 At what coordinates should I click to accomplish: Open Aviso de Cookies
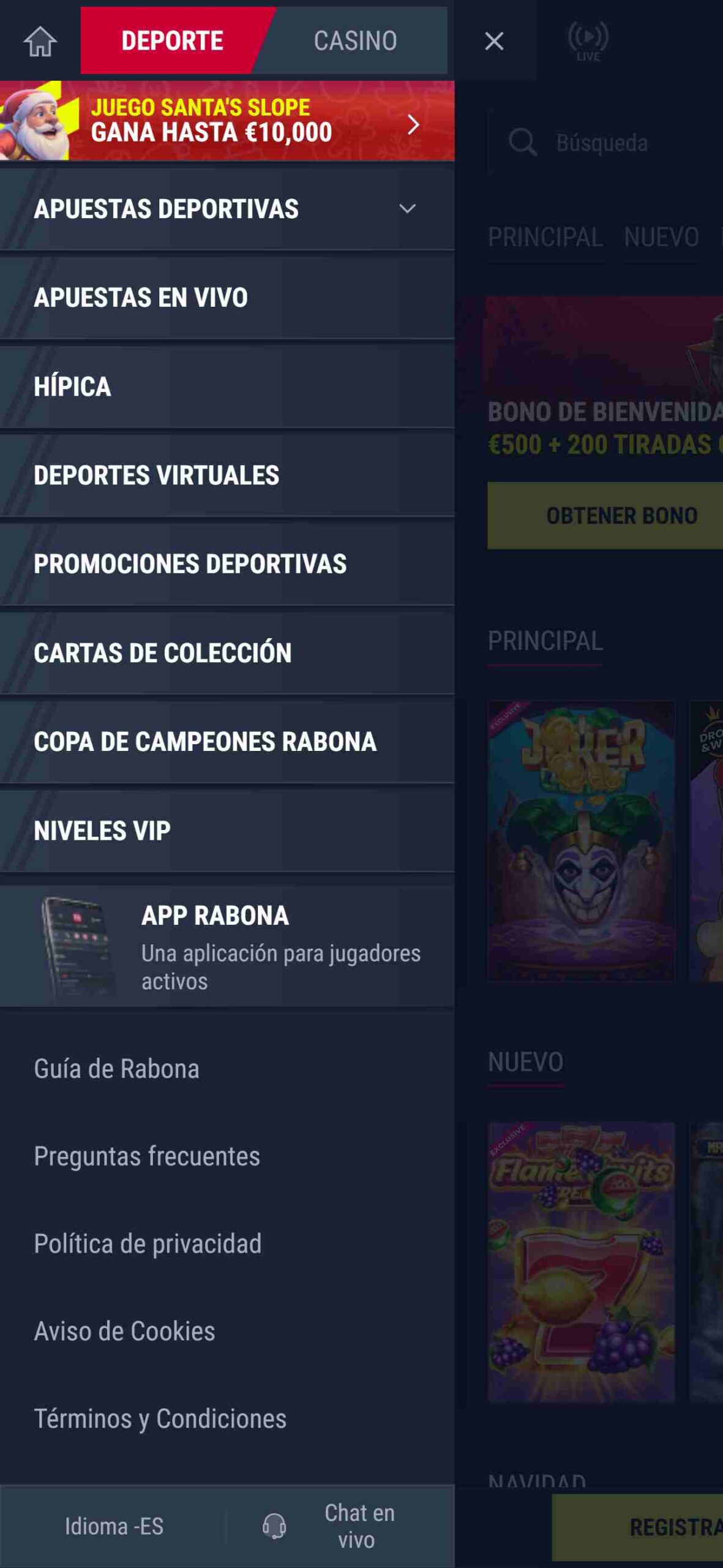124,1332
